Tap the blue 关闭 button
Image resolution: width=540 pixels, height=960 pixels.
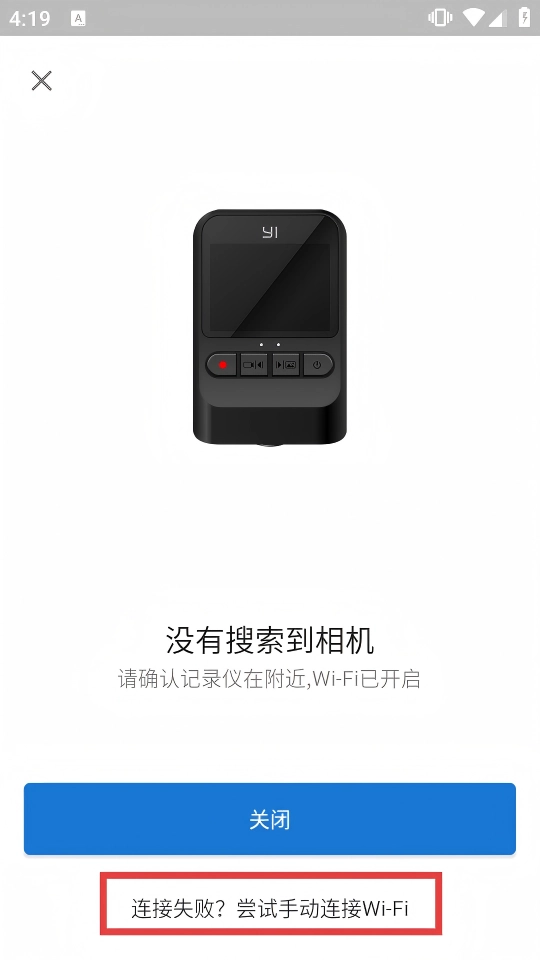(270, 819)
